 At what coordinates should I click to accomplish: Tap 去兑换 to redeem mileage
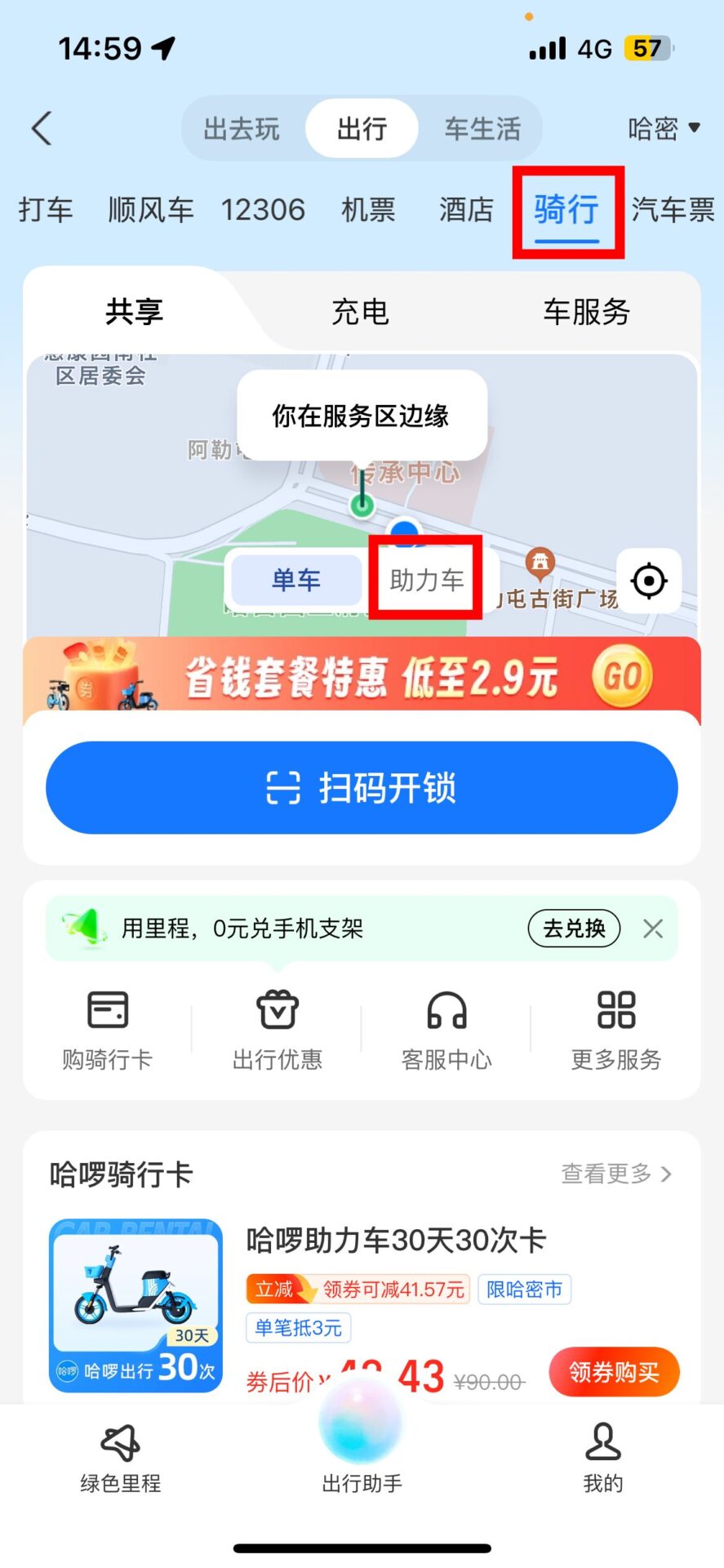tap(574, 929)
